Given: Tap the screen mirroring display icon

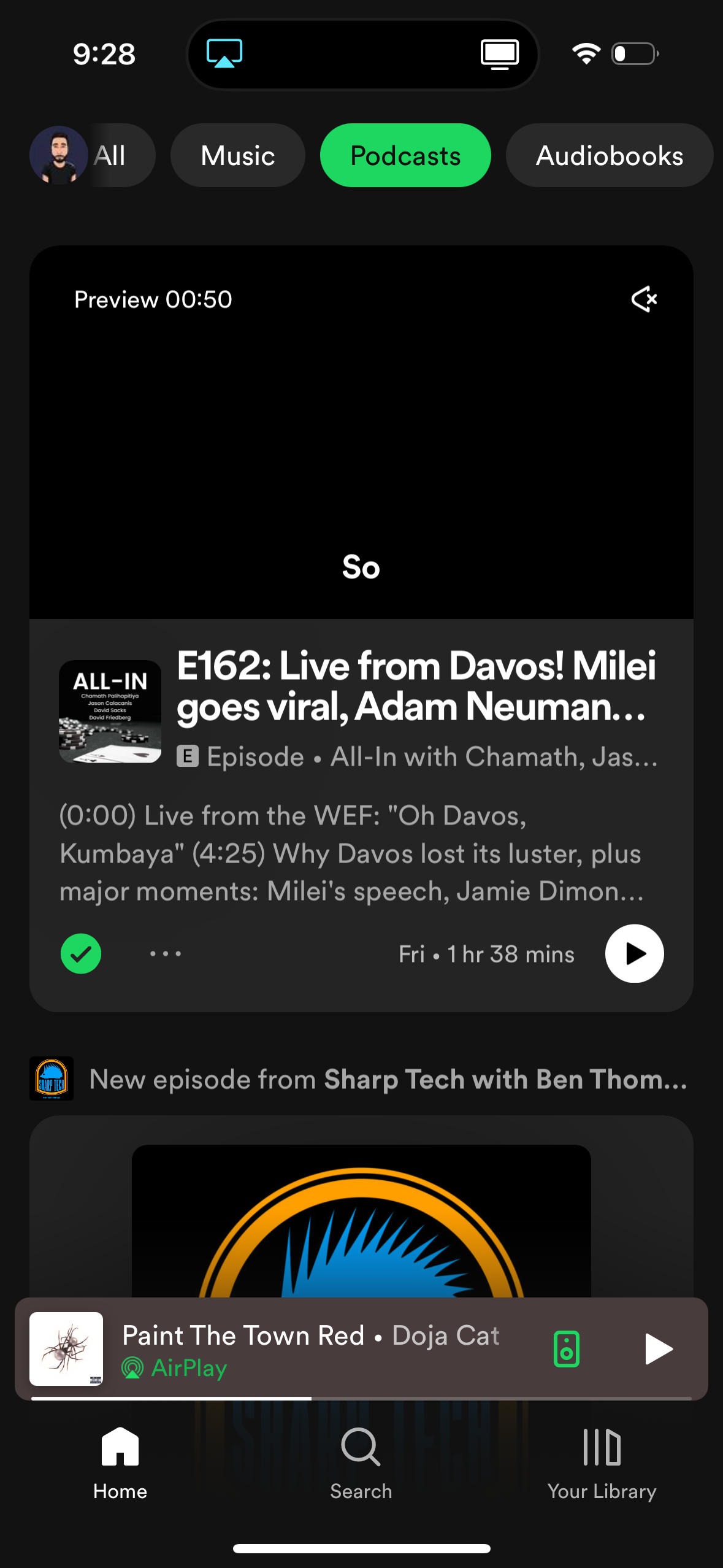Looking at the screenshot, I should (500, 54).
